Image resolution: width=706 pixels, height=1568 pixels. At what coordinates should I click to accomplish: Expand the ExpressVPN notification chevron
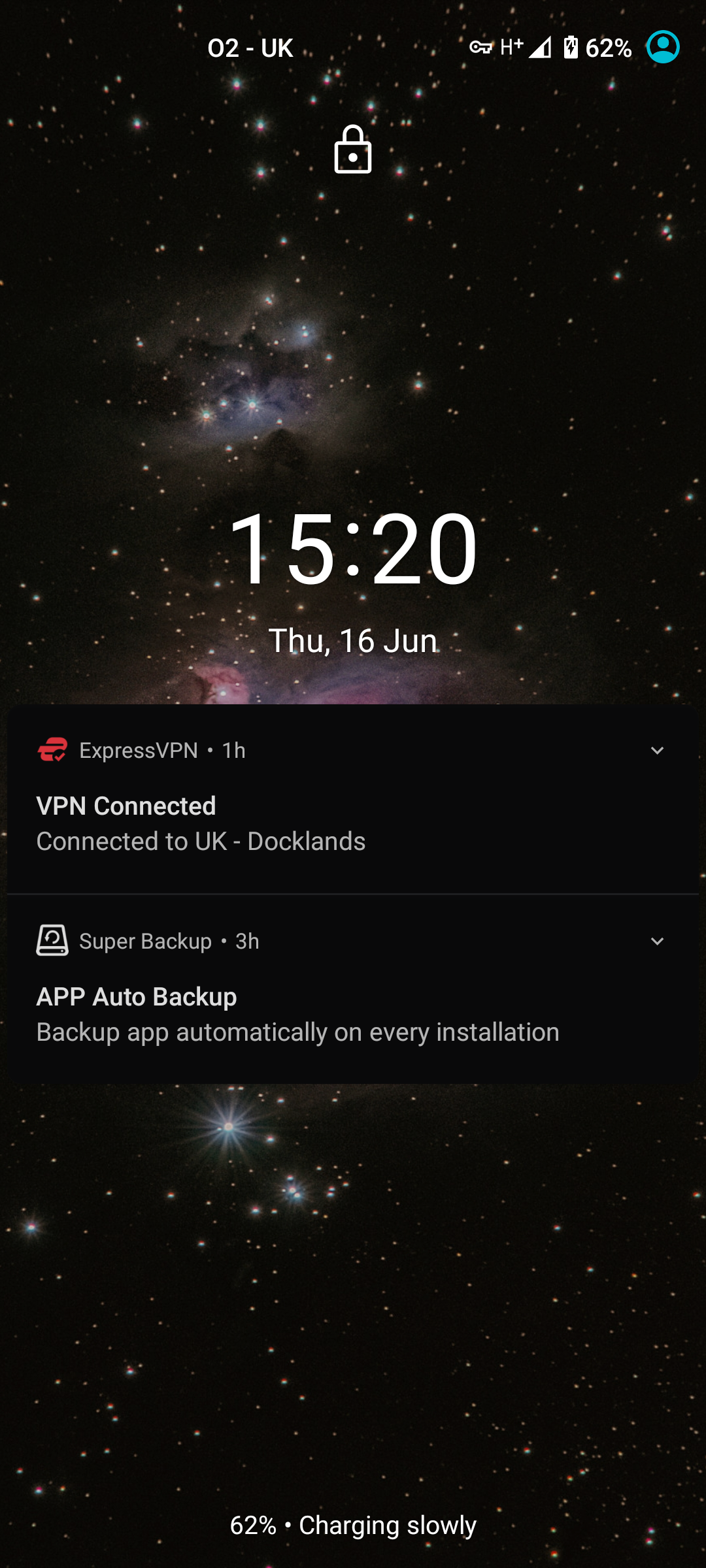click(657, 751)
